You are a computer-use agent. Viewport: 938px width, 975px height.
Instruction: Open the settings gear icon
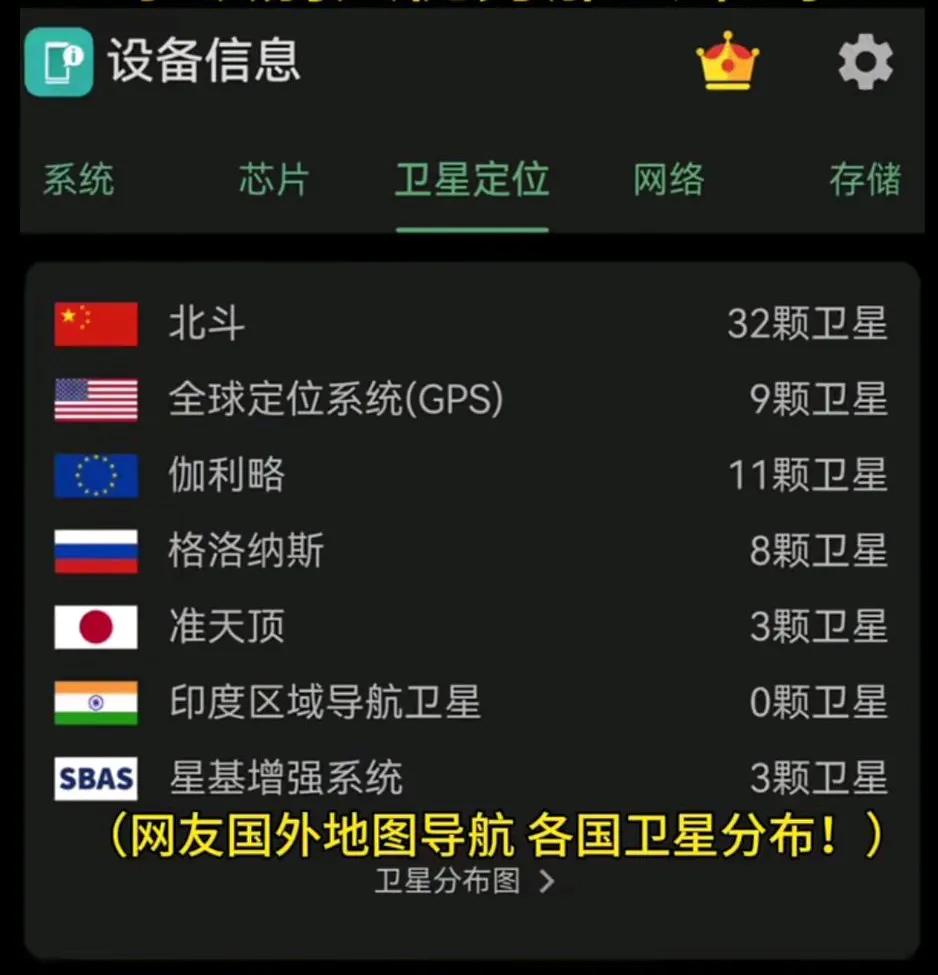866,62
